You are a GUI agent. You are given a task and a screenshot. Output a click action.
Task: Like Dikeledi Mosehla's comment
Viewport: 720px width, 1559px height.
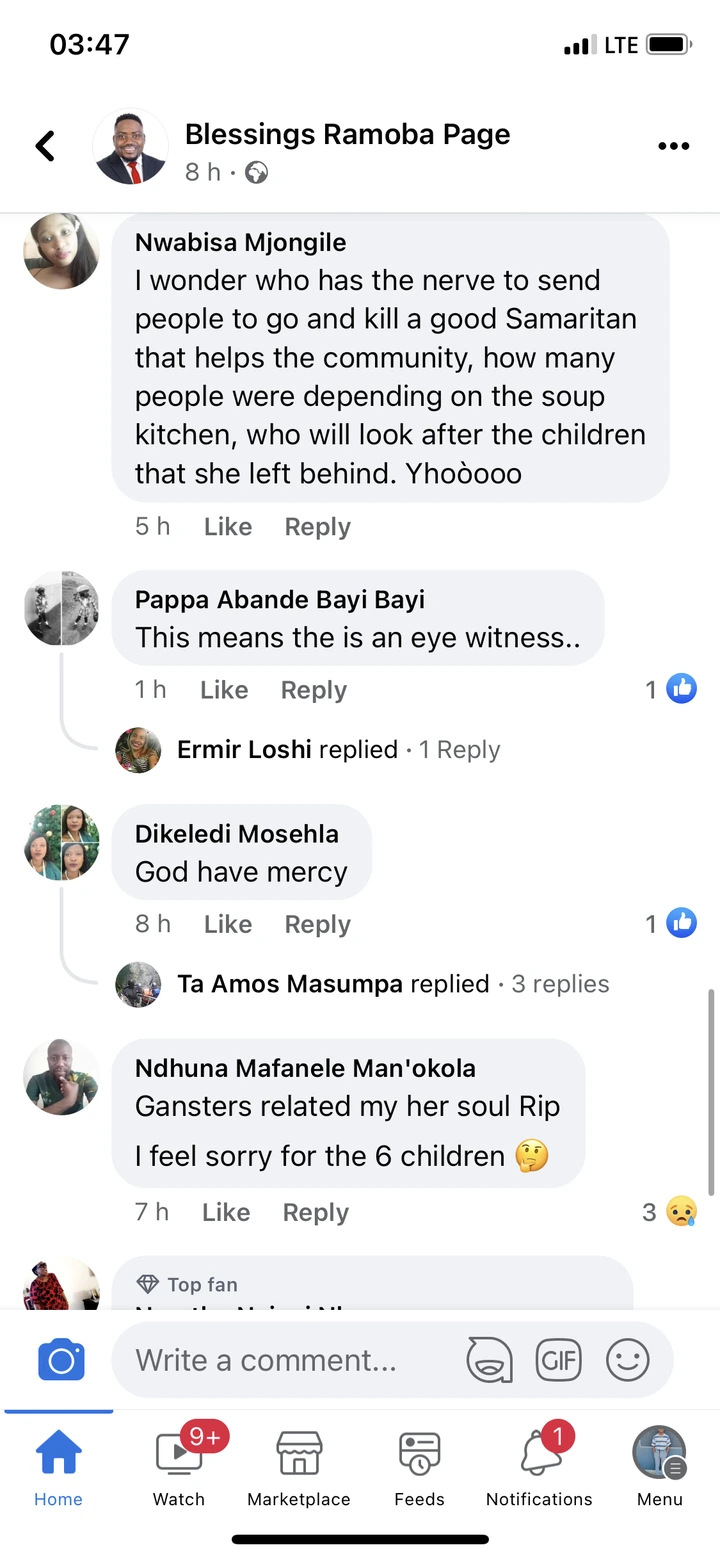coord(227,924)
